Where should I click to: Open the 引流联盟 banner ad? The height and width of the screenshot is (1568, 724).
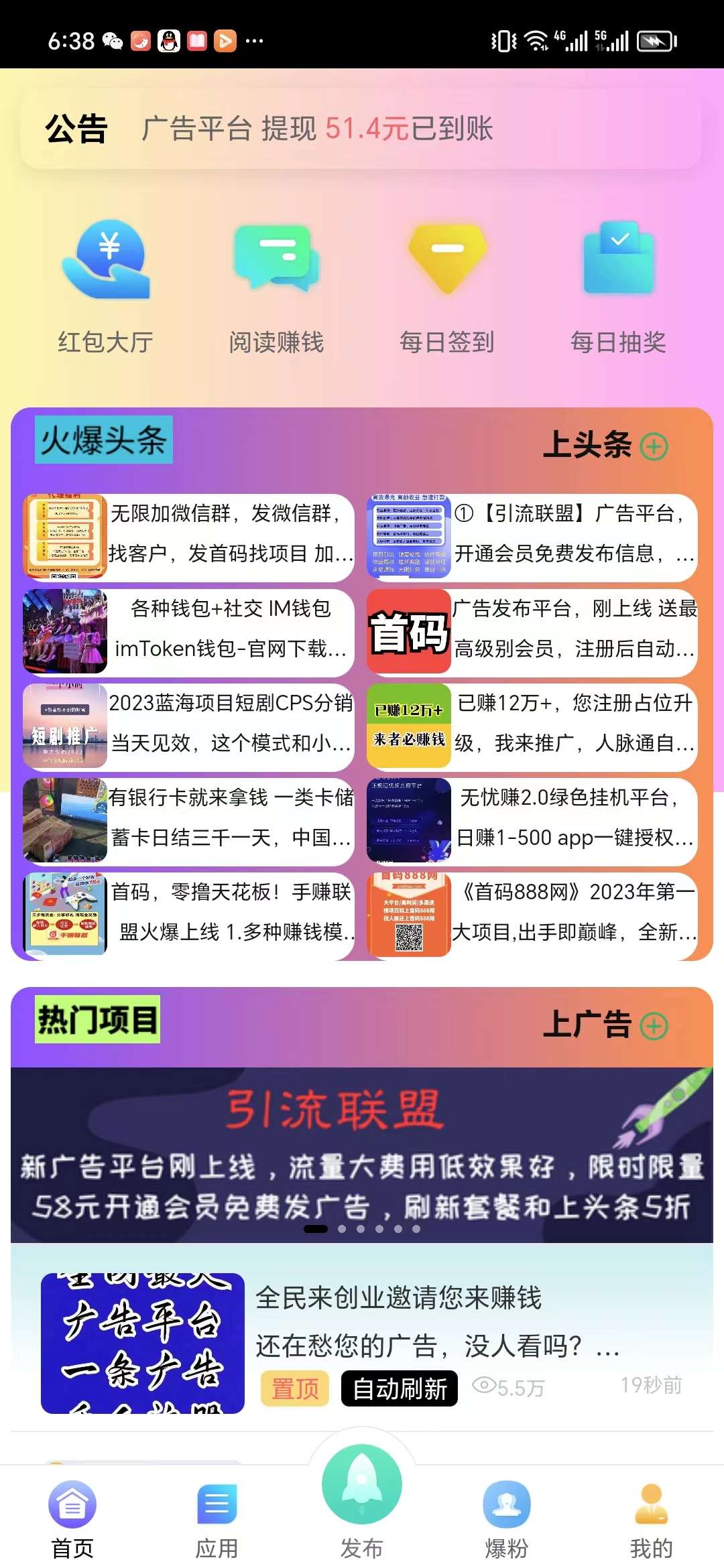(x=362, y=1153)
